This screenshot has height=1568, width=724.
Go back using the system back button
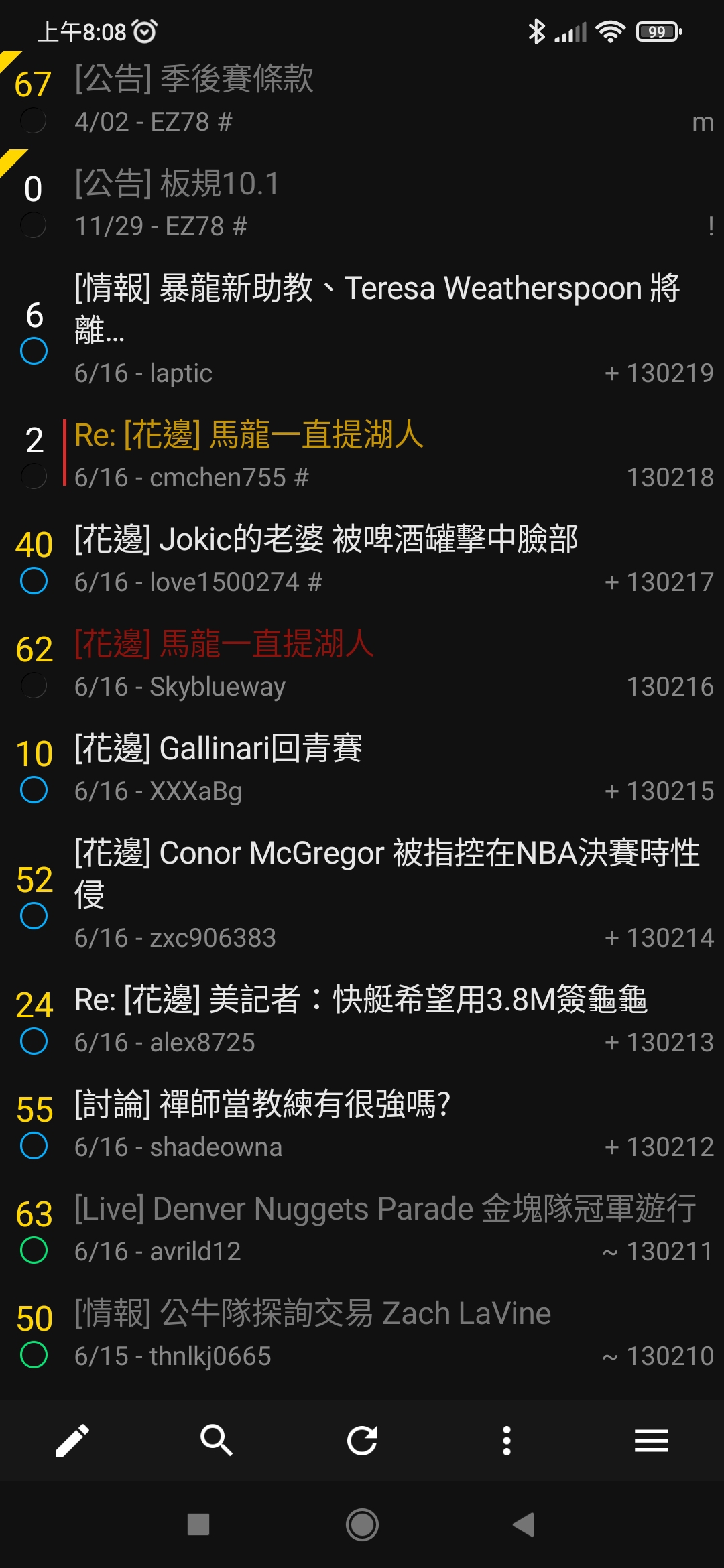click(524, 1524)
